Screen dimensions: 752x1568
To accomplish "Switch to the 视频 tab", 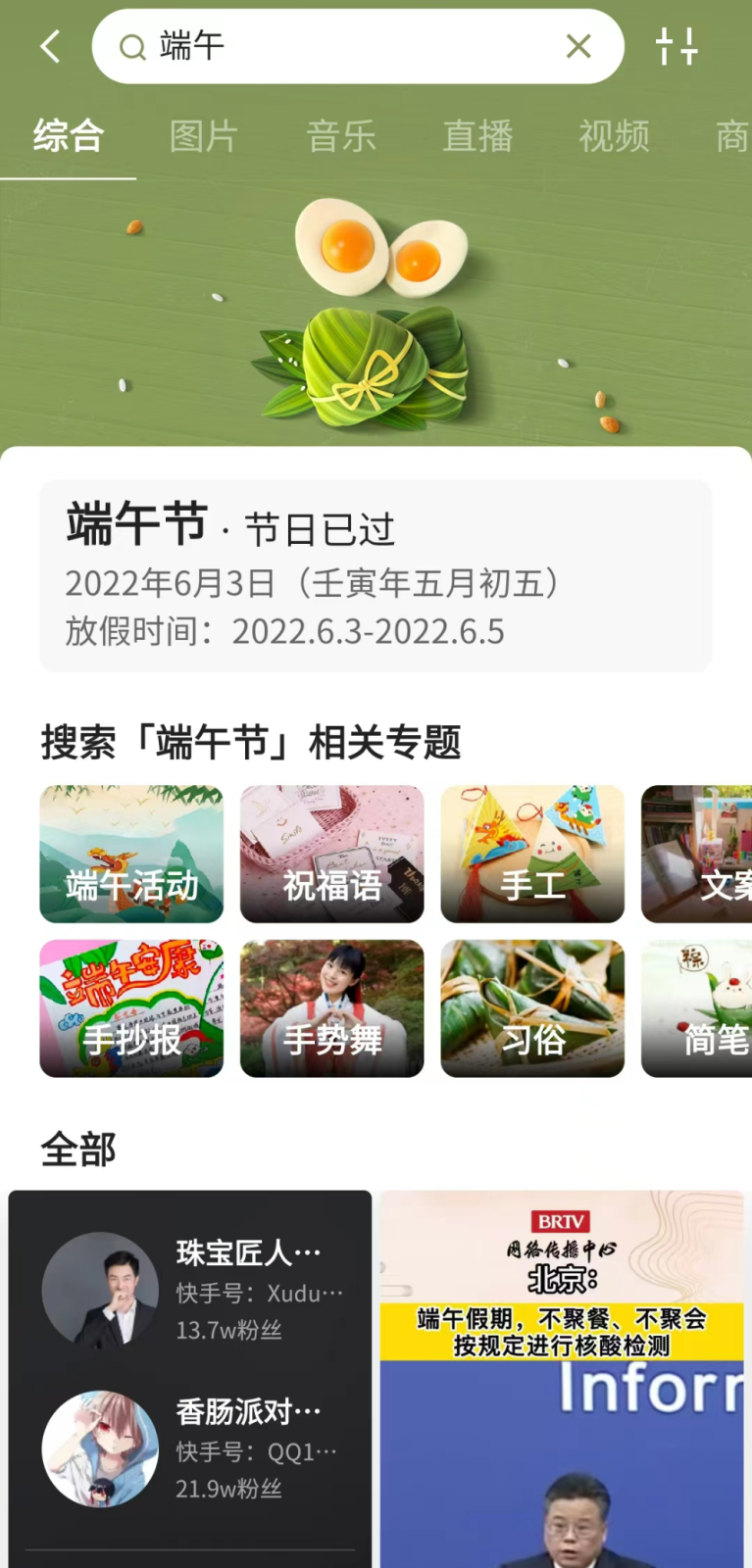I will coord(614,136).
